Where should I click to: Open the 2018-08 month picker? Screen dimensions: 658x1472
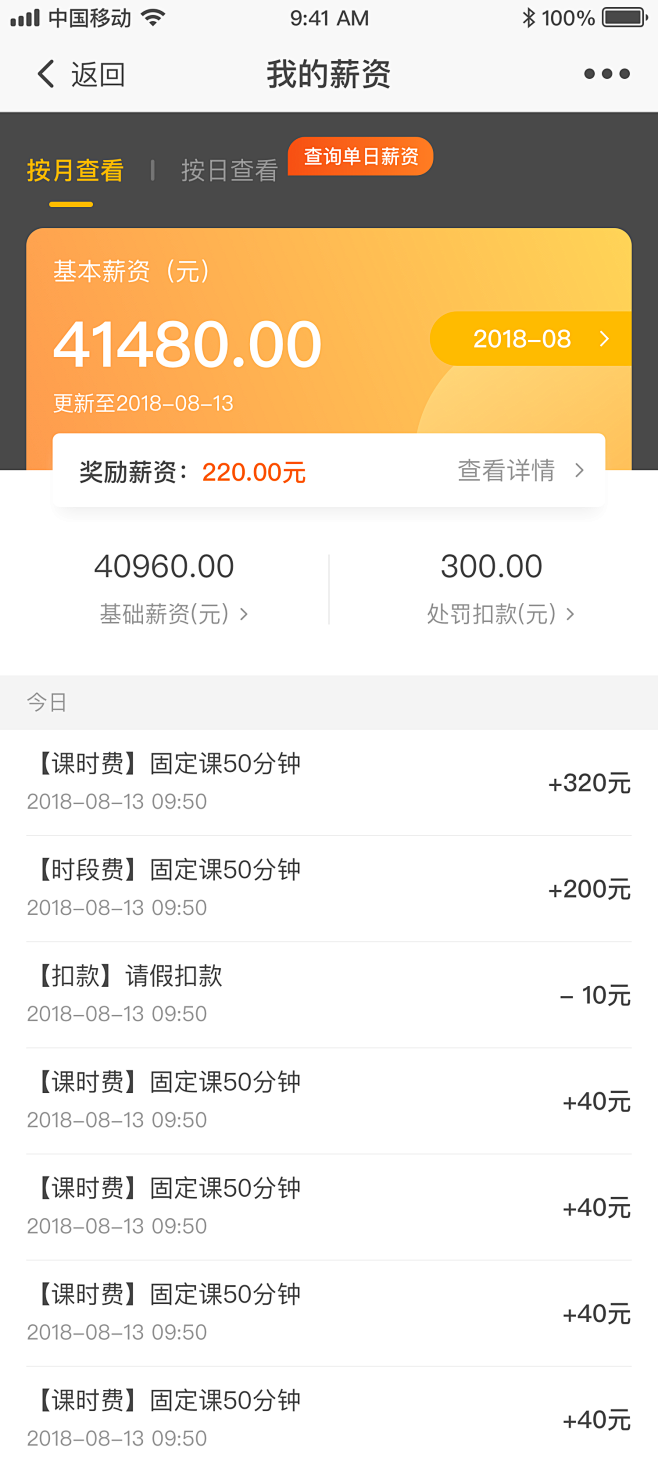[x=531, y=339]
